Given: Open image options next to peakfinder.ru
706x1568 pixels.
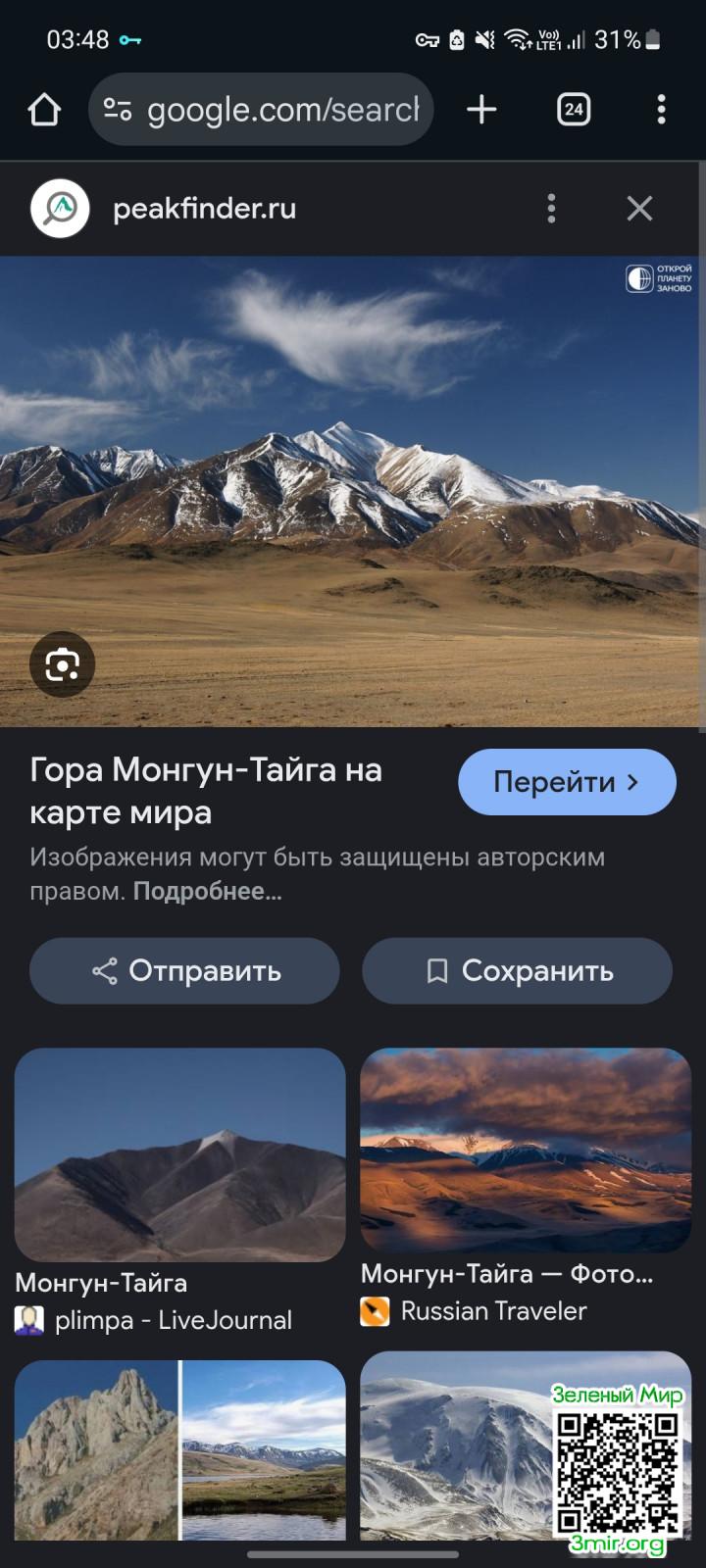Looking at the screenshot, I should [551, 208].
